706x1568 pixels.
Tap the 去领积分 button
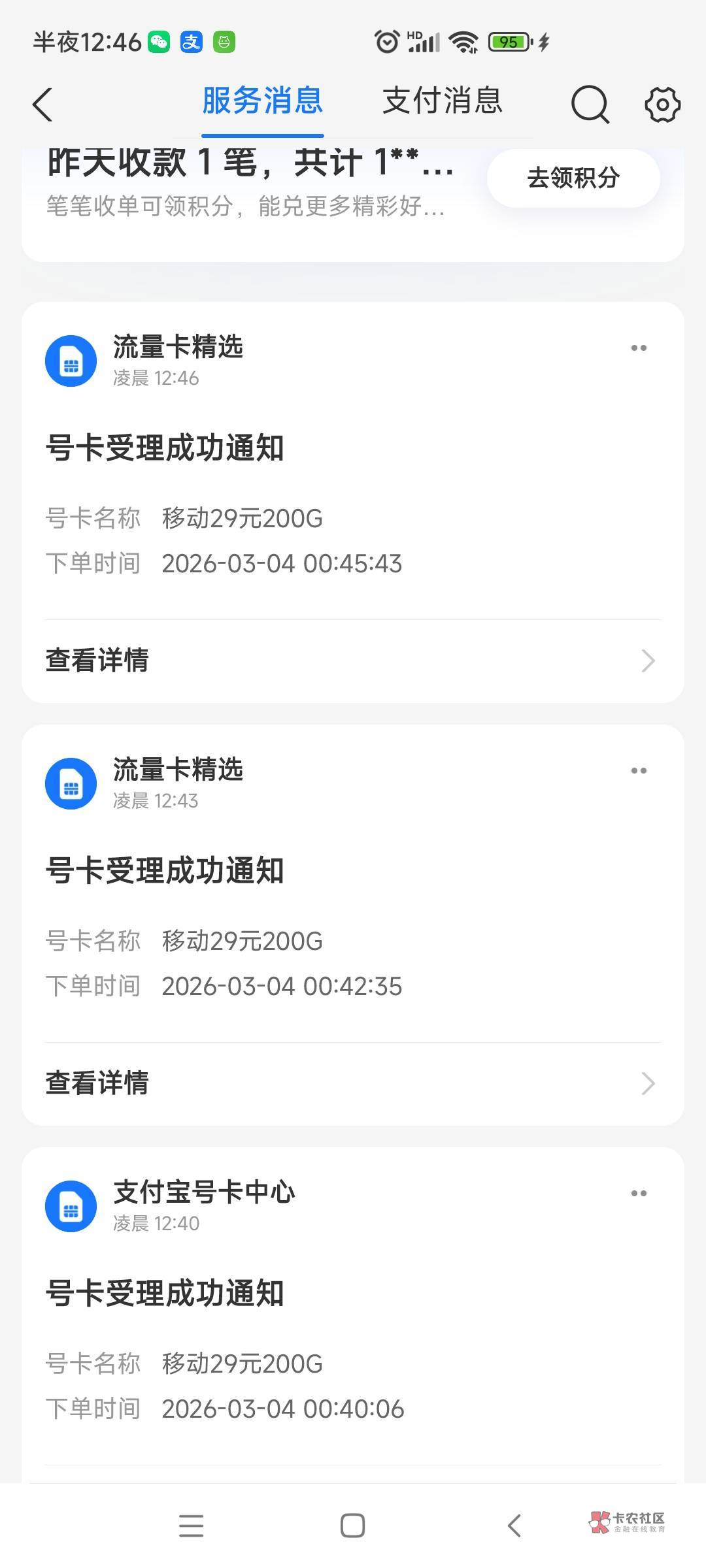coord(573,178)
